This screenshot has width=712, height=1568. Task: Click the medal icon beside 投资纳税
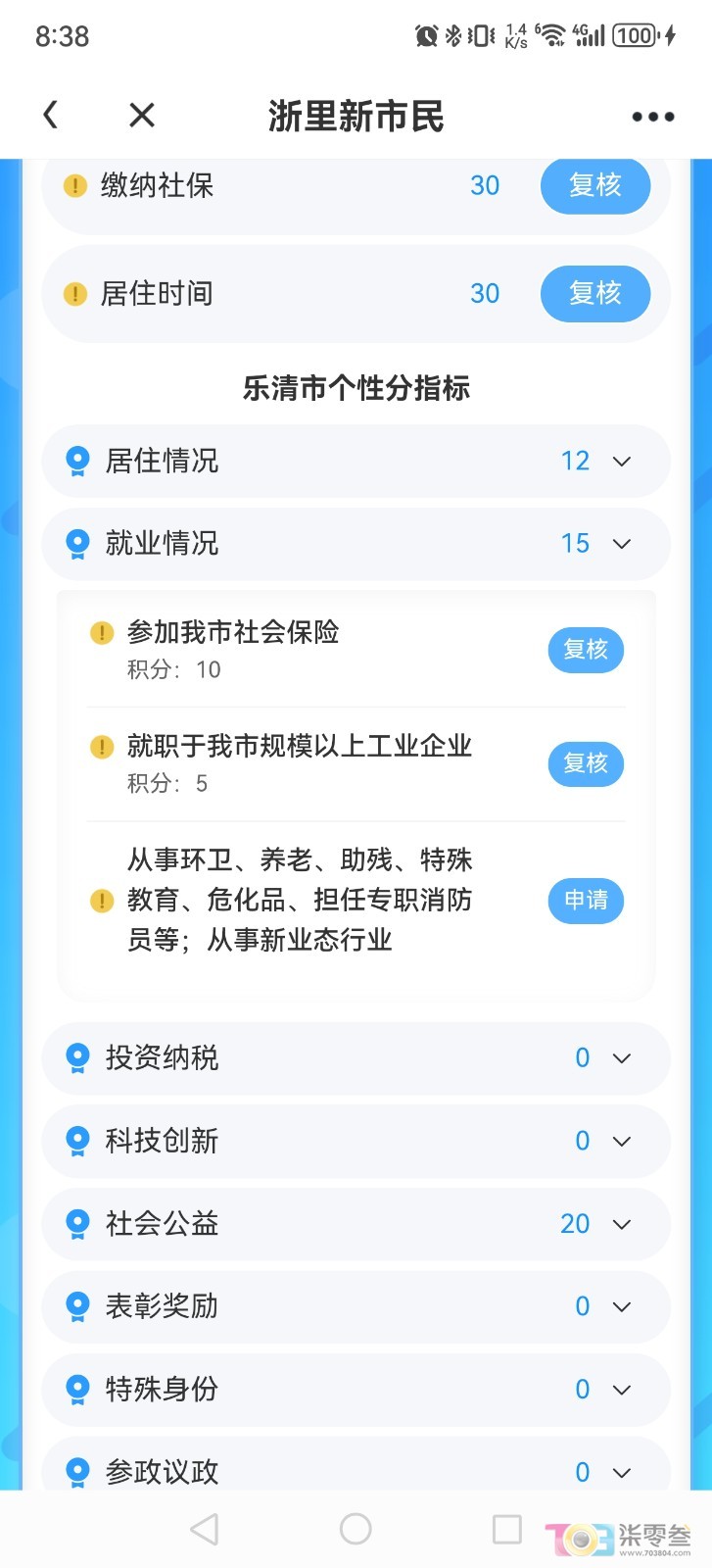[76, 1057]
